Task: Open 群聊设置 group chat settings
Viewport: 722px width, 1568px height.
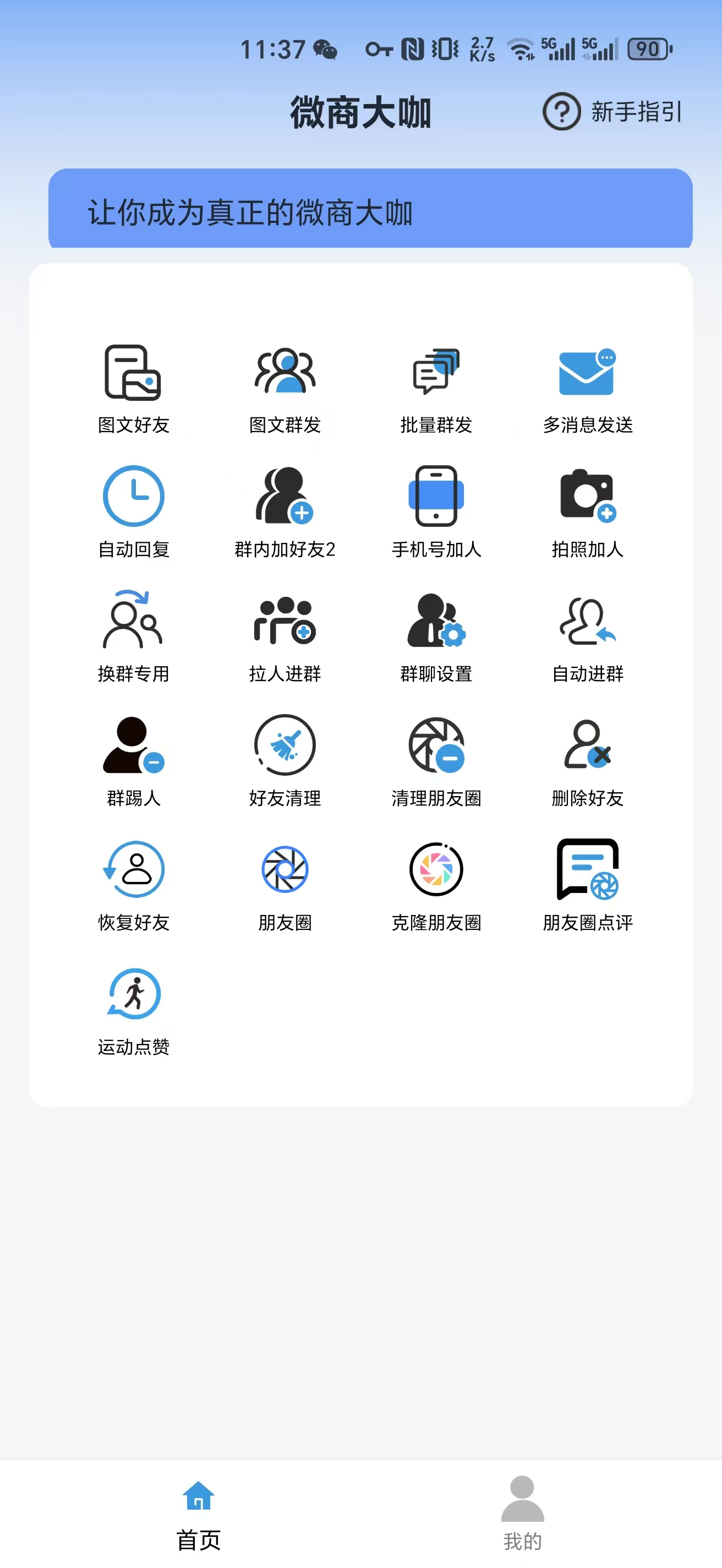Action: [436, 636]
